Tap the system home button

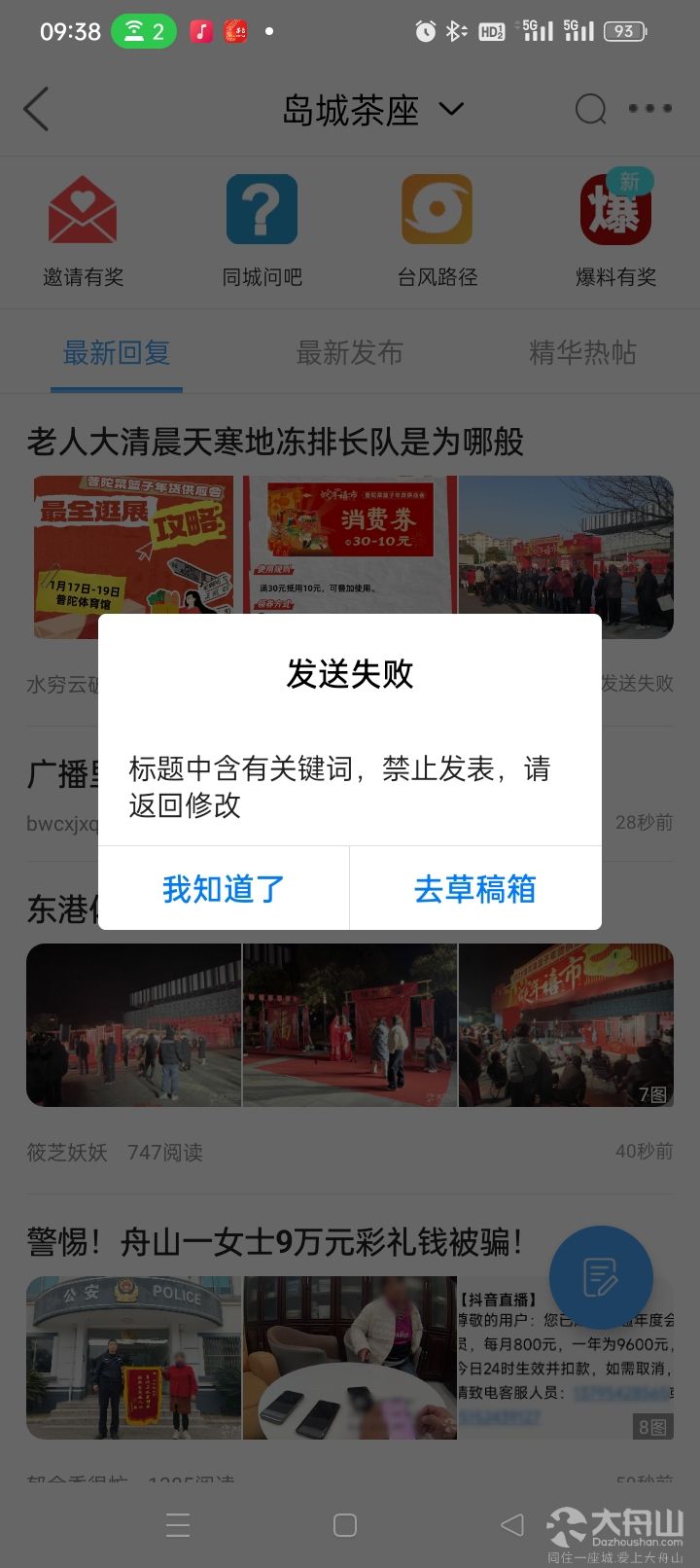click(x=345, y=1524)
